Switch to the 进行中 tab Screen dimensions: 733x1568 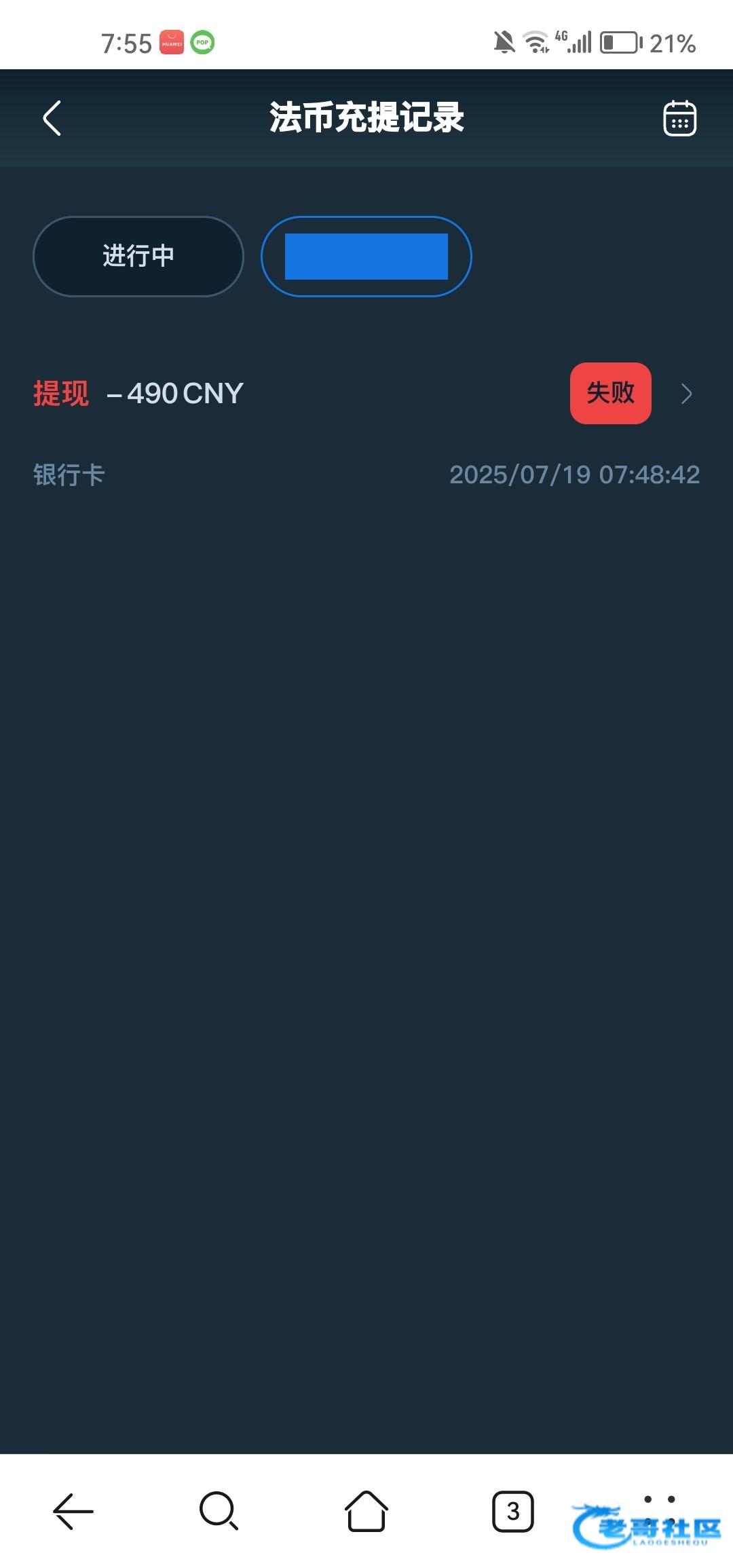coord(138,257)
